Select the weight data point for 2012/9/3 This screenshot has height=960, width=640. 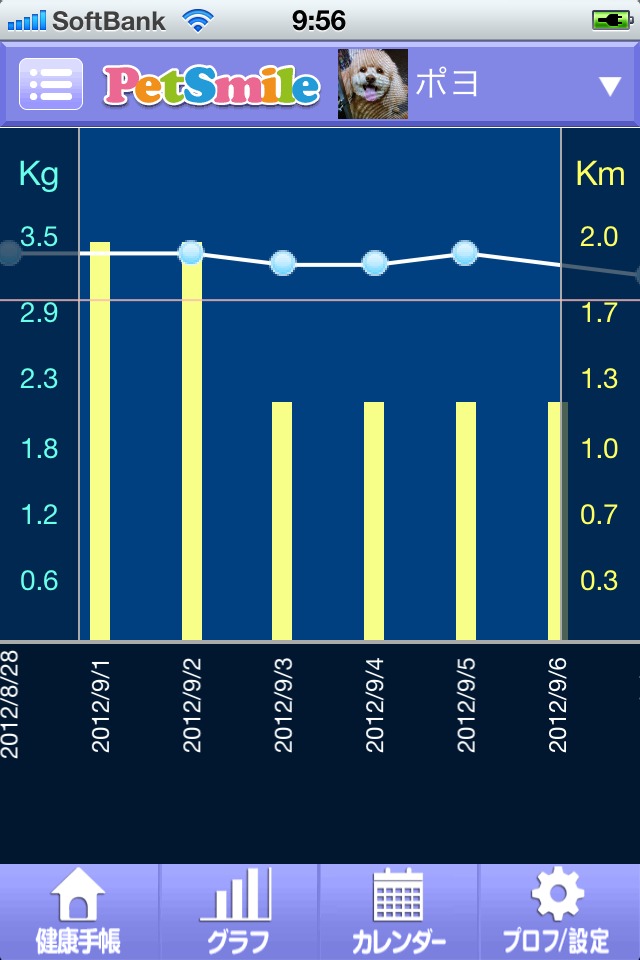pos(283,264)
